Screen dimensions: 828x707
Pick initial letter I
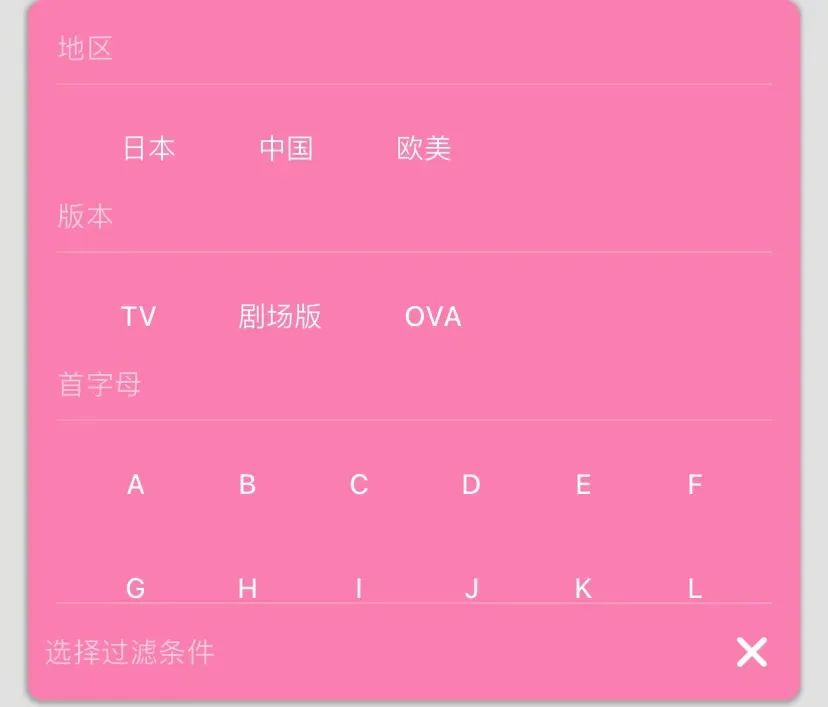point(359,588)
